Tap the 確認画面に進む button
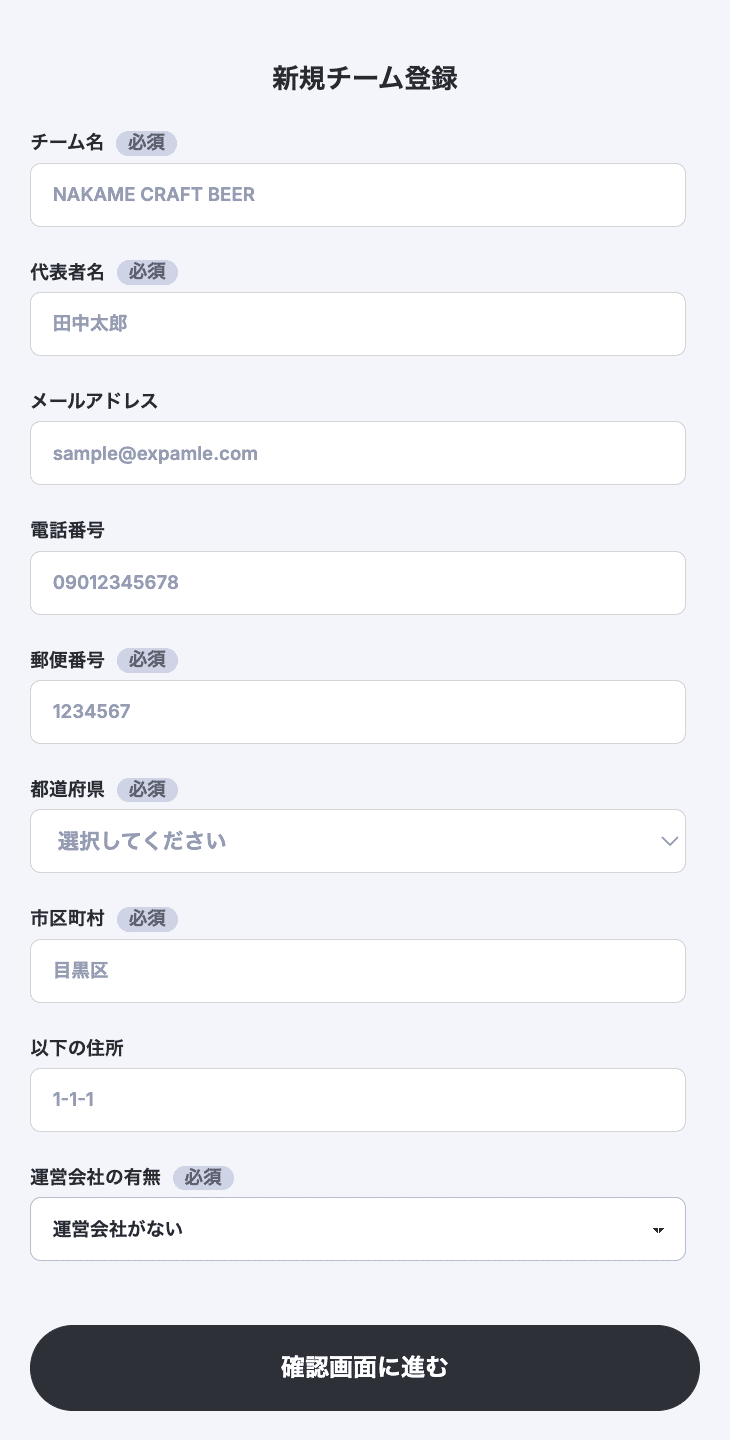Image resolution: width=730 pixels, height=1440 pixels. point(364,1368)
